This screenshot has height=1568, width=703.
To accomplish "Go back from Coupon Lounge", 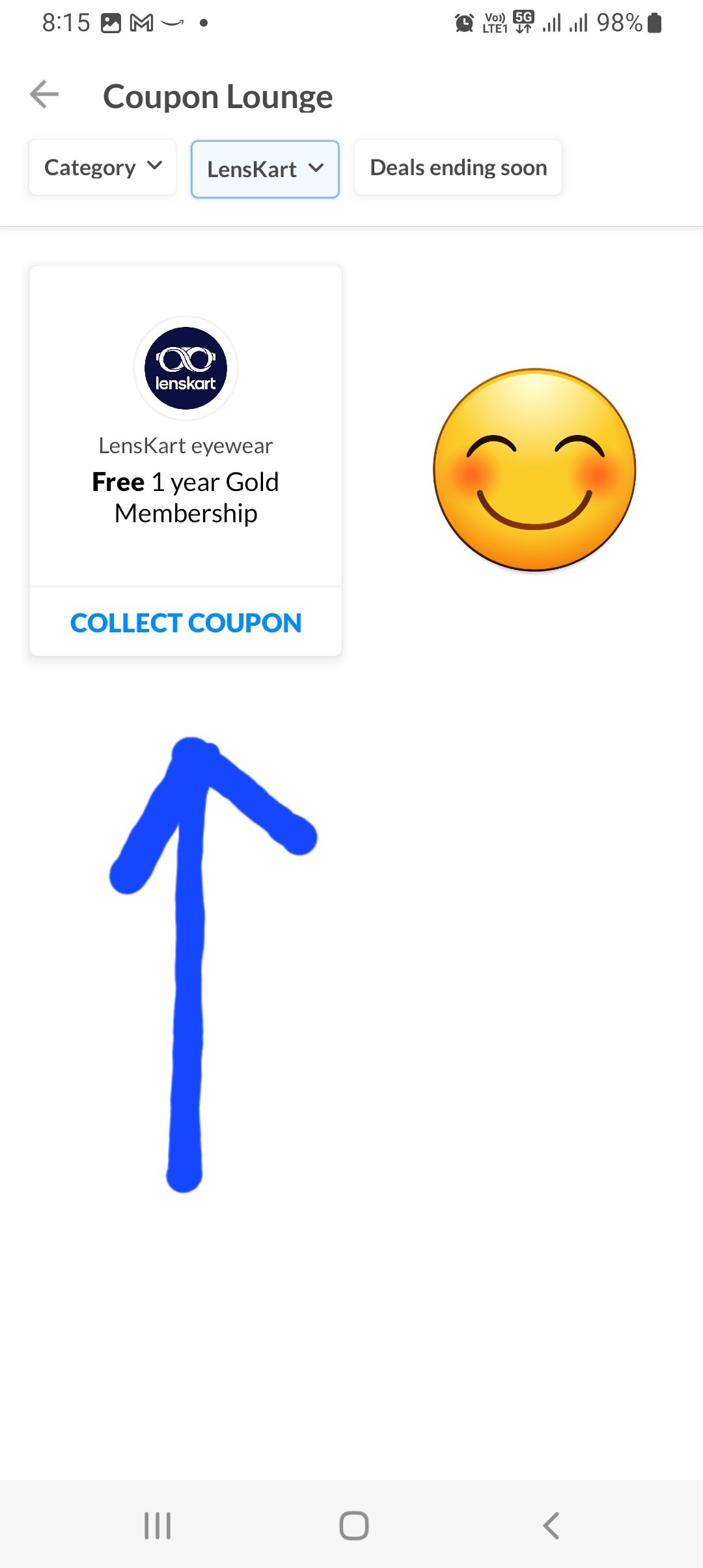I will pyautogui.click(x=44, y=95).
